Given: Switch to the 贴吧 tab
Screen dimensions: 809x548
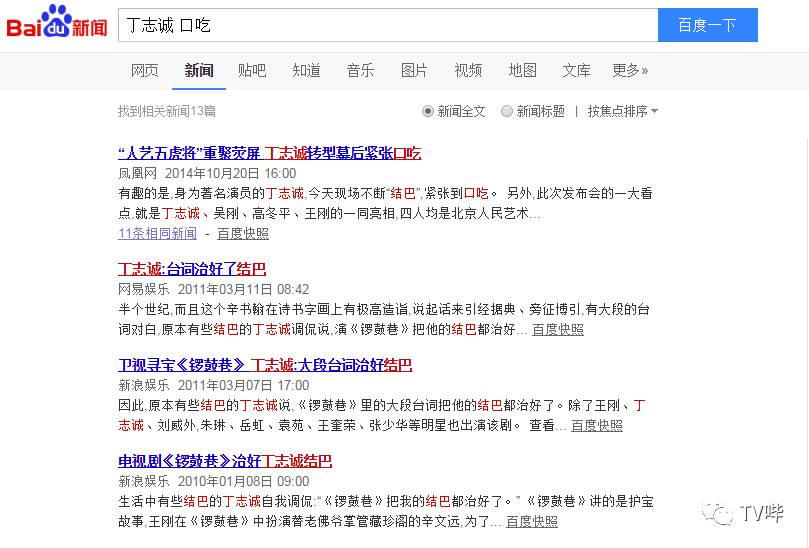Looking at the screenshot, I should point(252,70).
